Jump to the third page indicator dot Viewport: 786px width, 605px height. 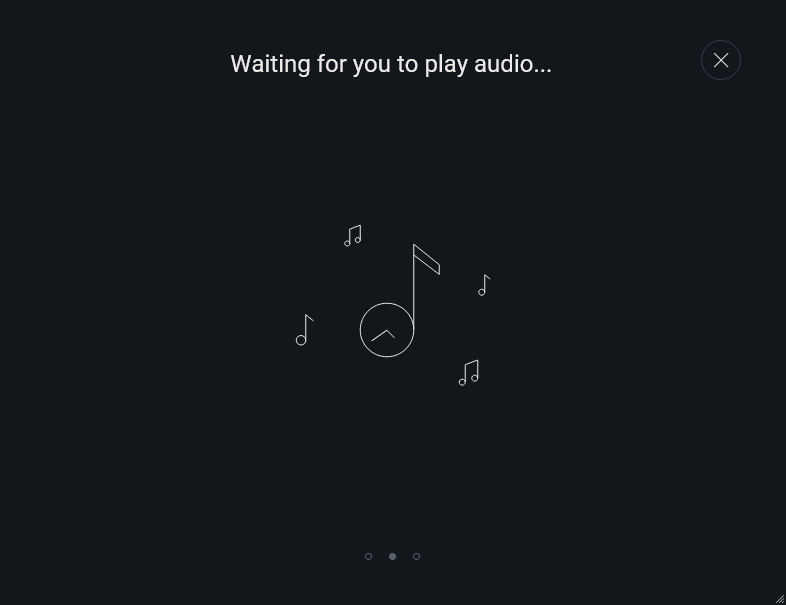pyautogui.click(x=416, y=556)
